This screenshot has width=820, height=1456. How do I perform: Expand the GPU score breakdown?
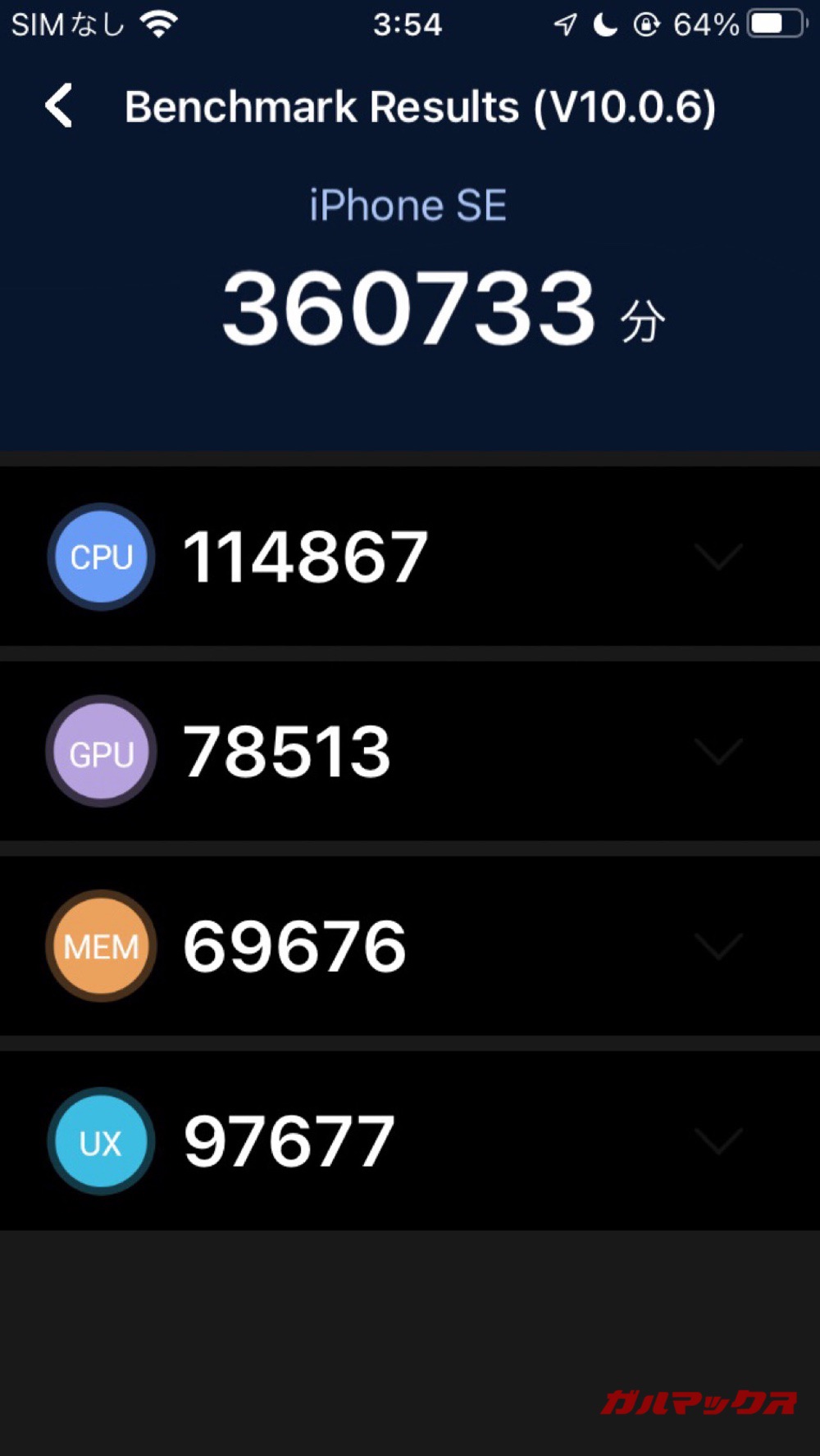(718, 751)
